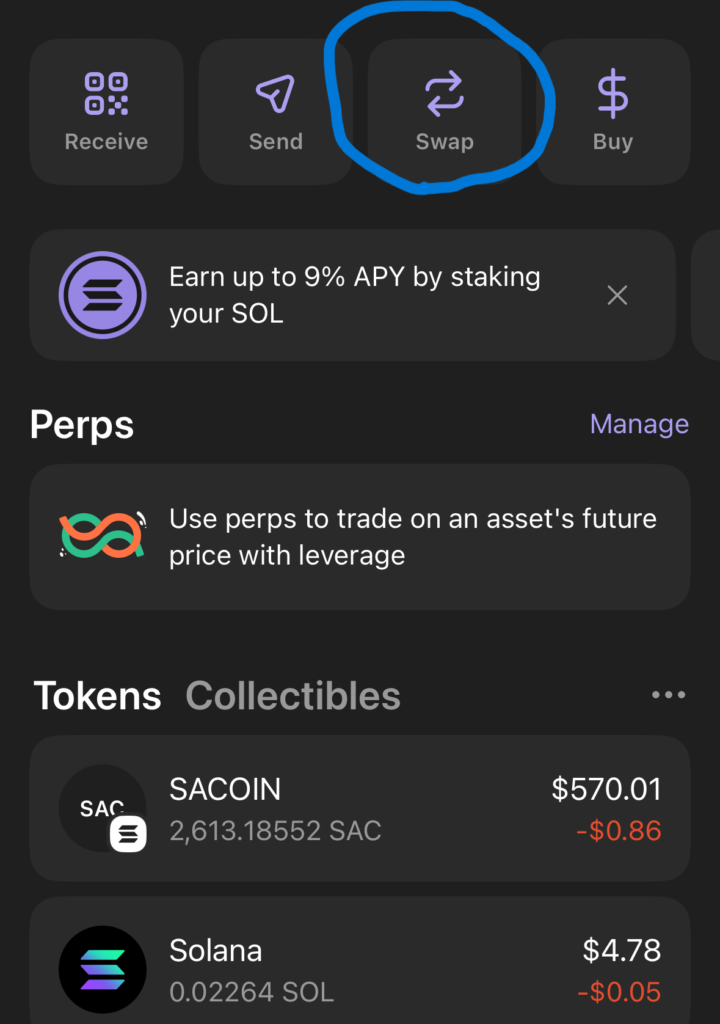This screenshot has height=1024, width=720.
Task: Open the perps leverage trading card
Action: click(x=360, y=537)
